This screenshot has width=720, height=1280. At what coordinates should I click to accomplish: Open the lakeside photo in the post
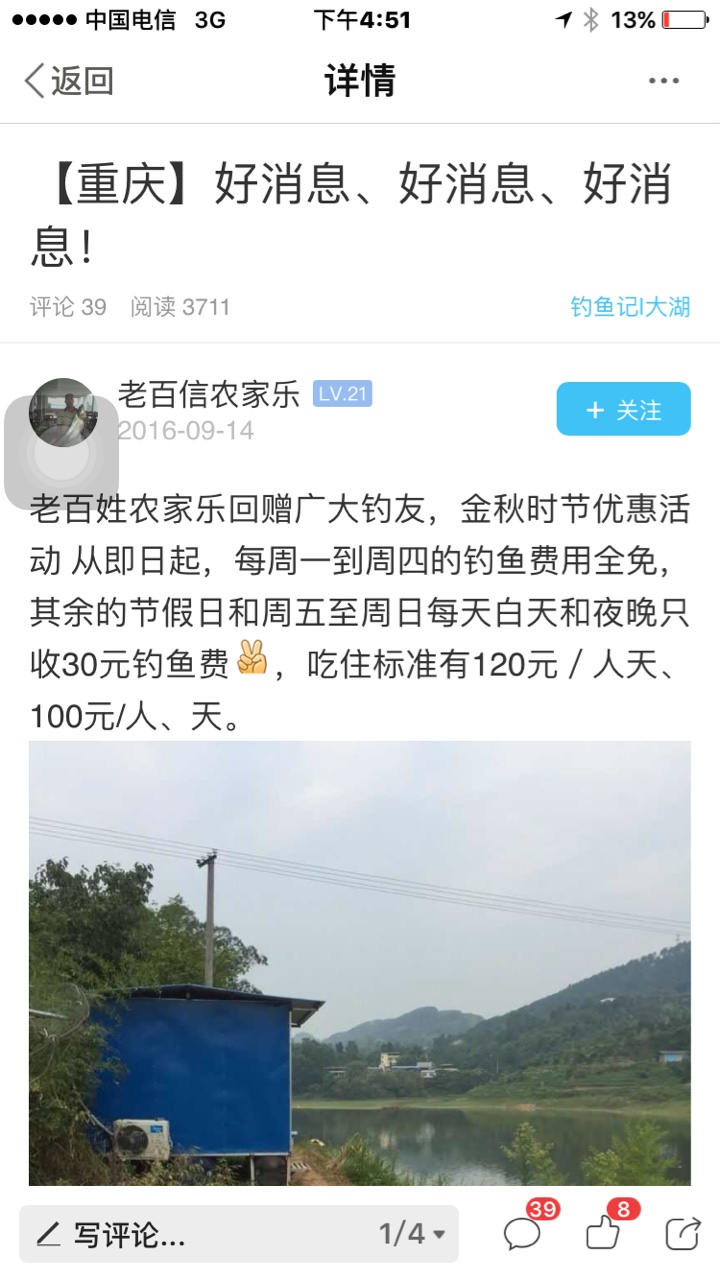point(360,963)
